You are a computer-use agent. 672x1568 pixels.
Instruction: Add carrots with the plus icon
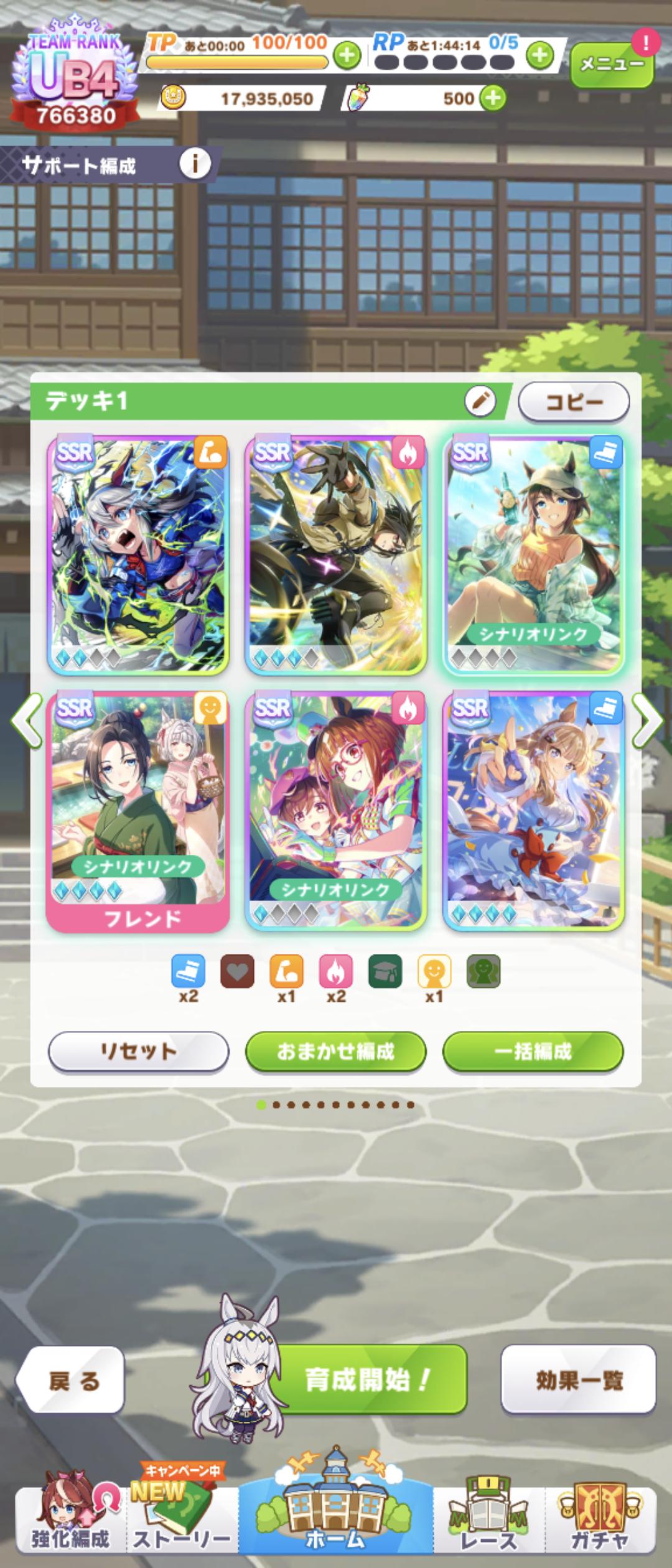pyautogui.click(x=493, y=98)
